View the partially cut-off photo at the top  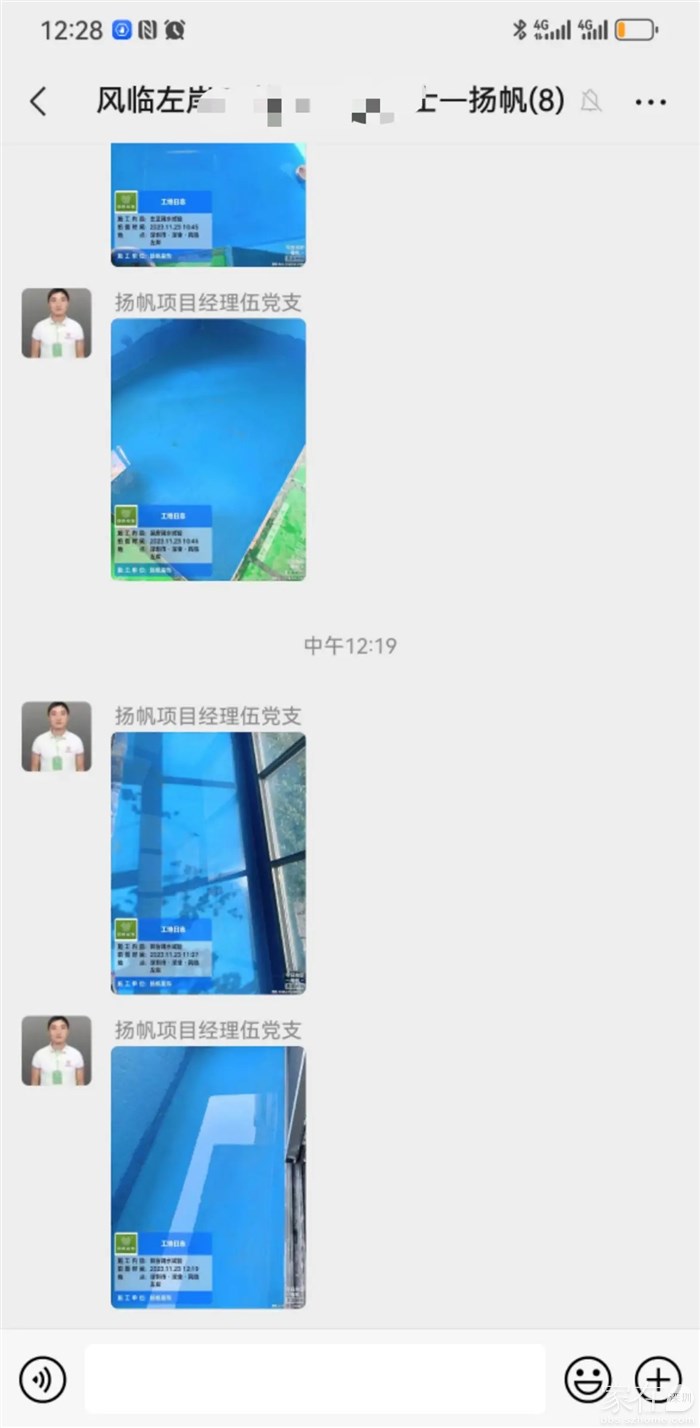pyautogui.click(x=208, y=205)
